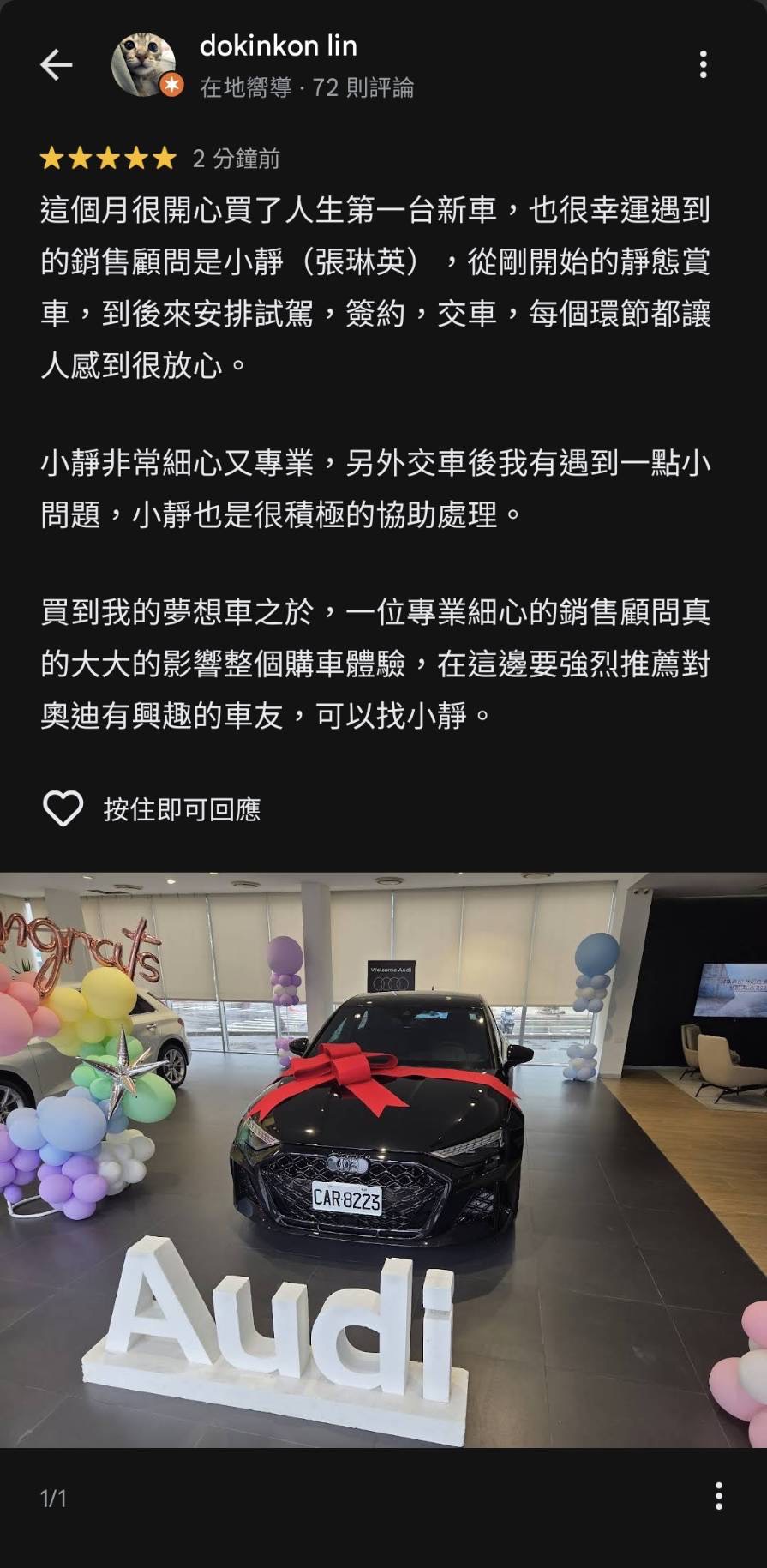Viewport: 767px width, 1568px height.
Task: Like the review with the heart icon
Action: pyautogui.click(x=63, y=808)
